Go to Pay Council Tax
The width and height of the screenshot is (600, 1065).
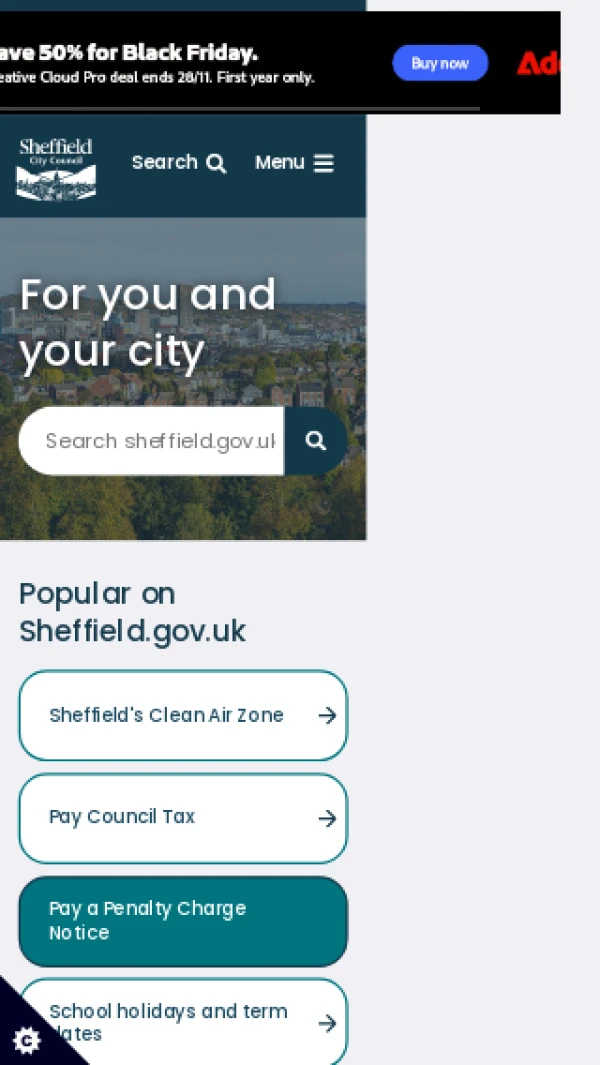pos(183,818)
